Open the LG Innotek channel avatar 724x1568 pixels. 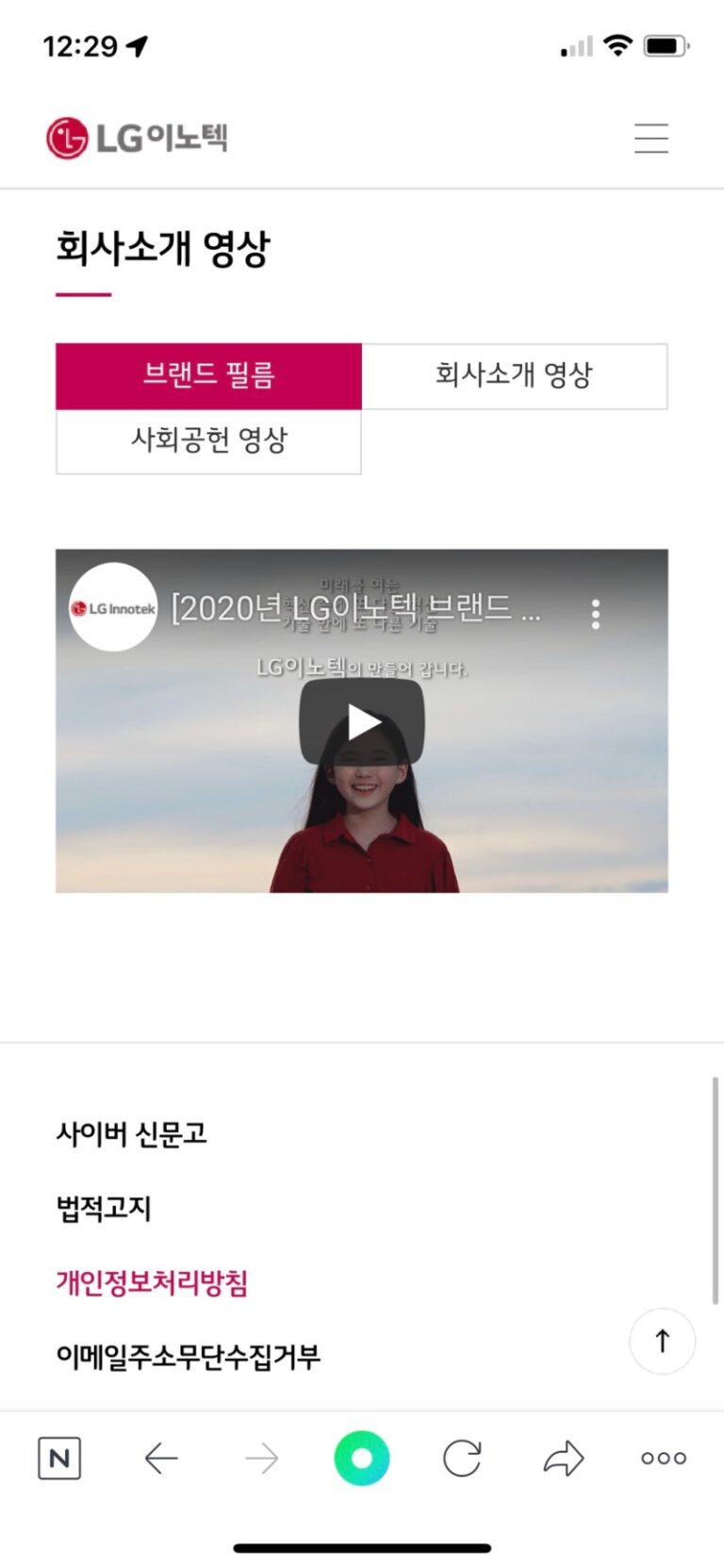coord(113,608)
